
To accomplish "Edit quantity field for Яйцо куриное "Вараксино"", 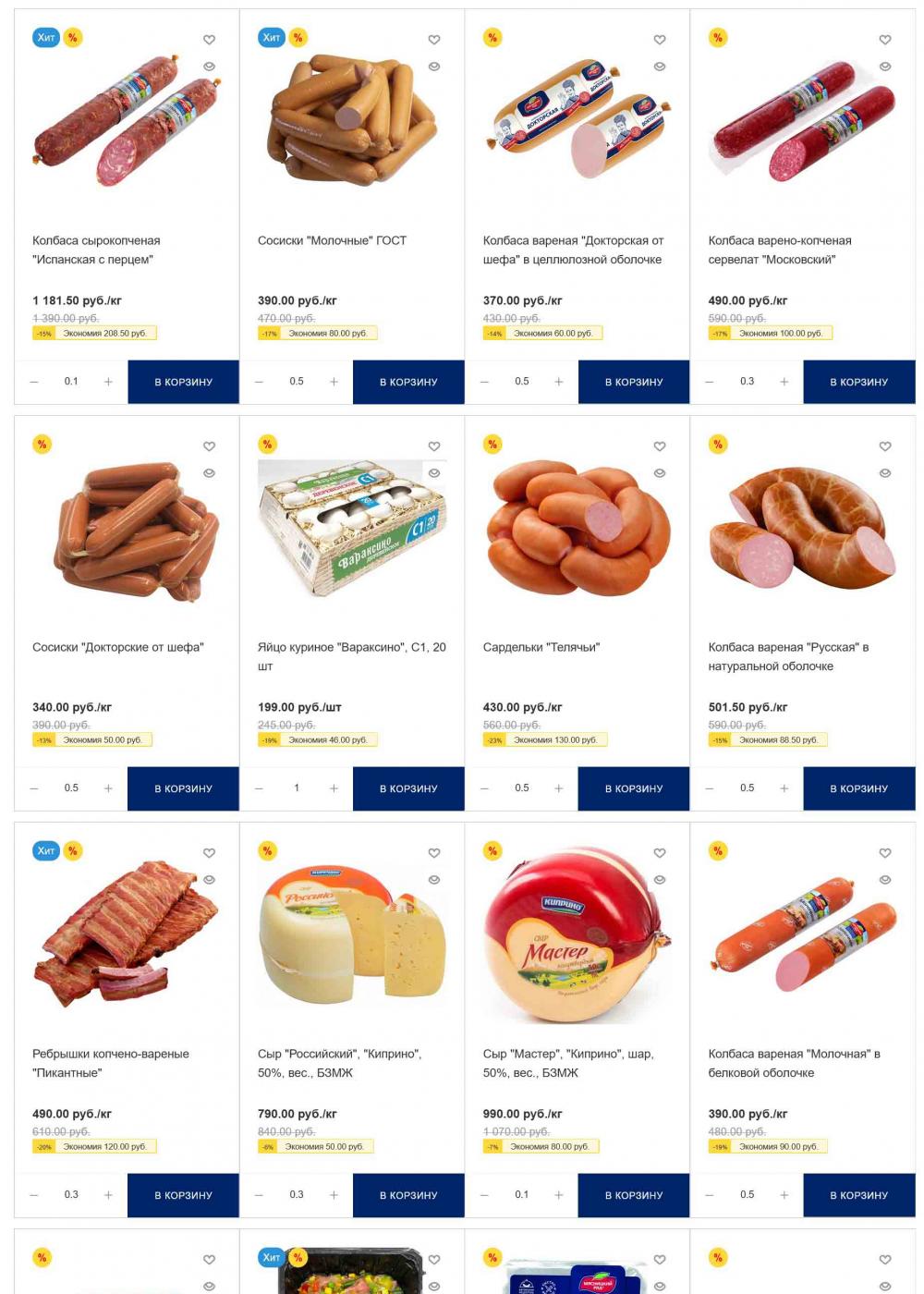I will point(297,788).
